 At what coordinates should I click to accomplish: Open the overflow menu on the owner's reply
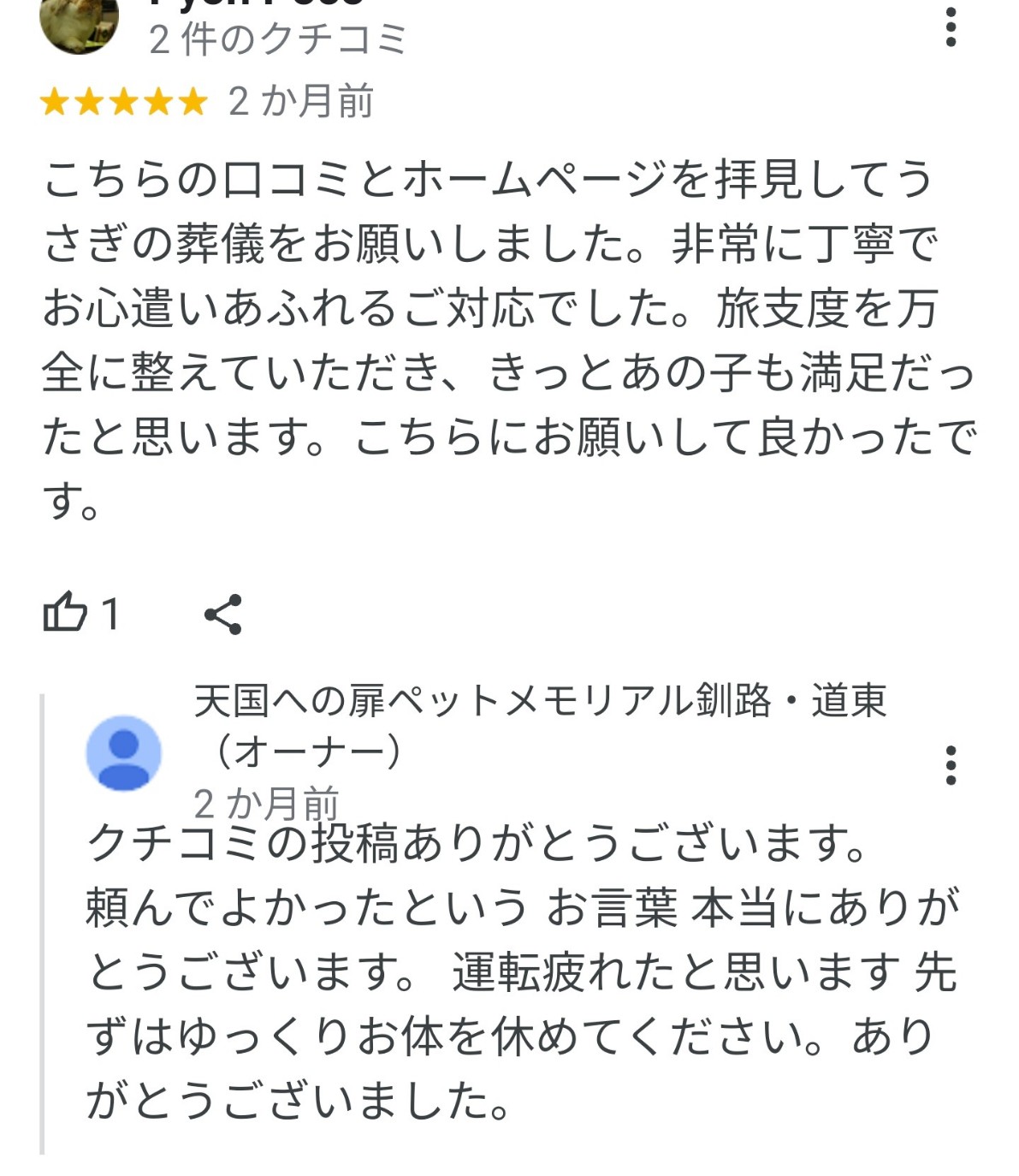point(950,764)
